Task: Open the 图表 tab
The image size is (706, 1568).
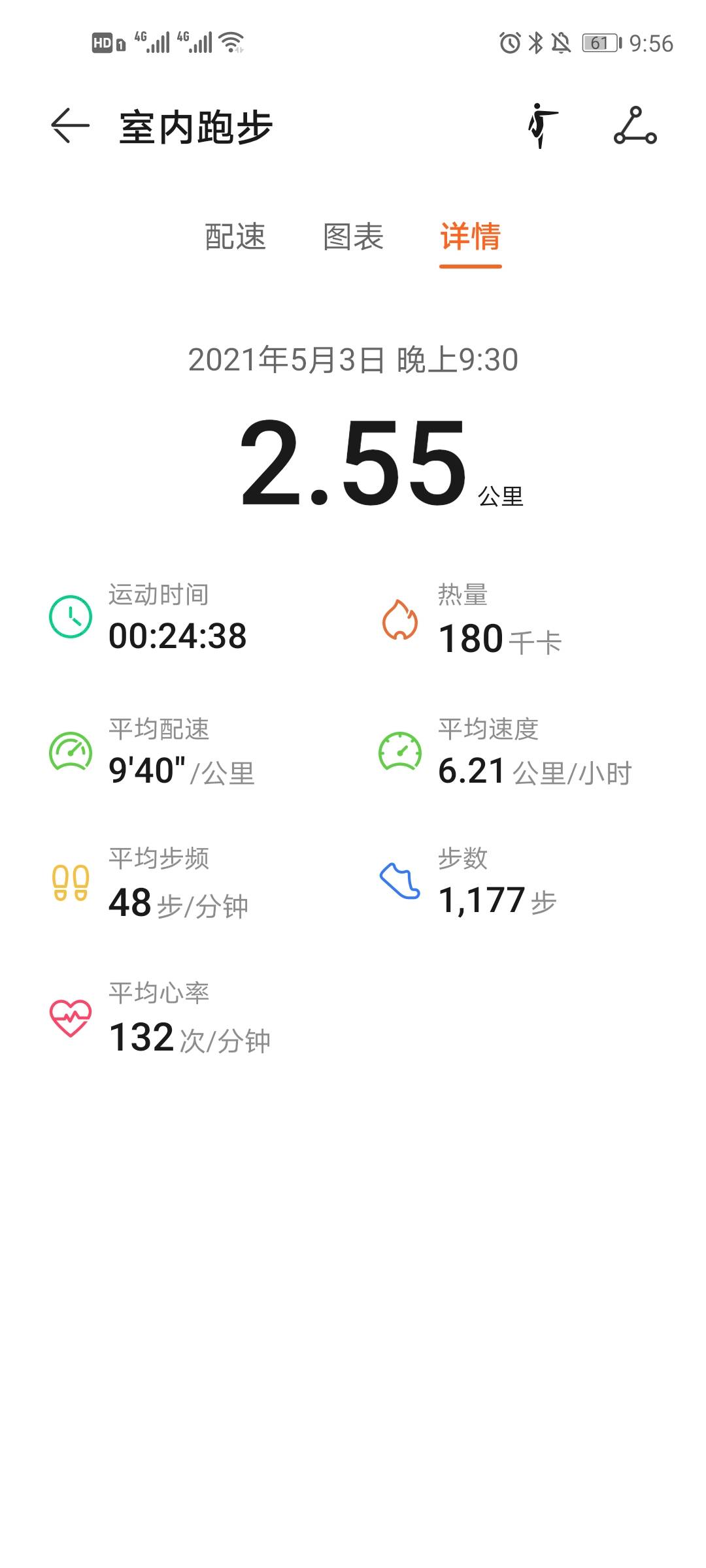Action: pyautogui.click(x=353, y=238)
